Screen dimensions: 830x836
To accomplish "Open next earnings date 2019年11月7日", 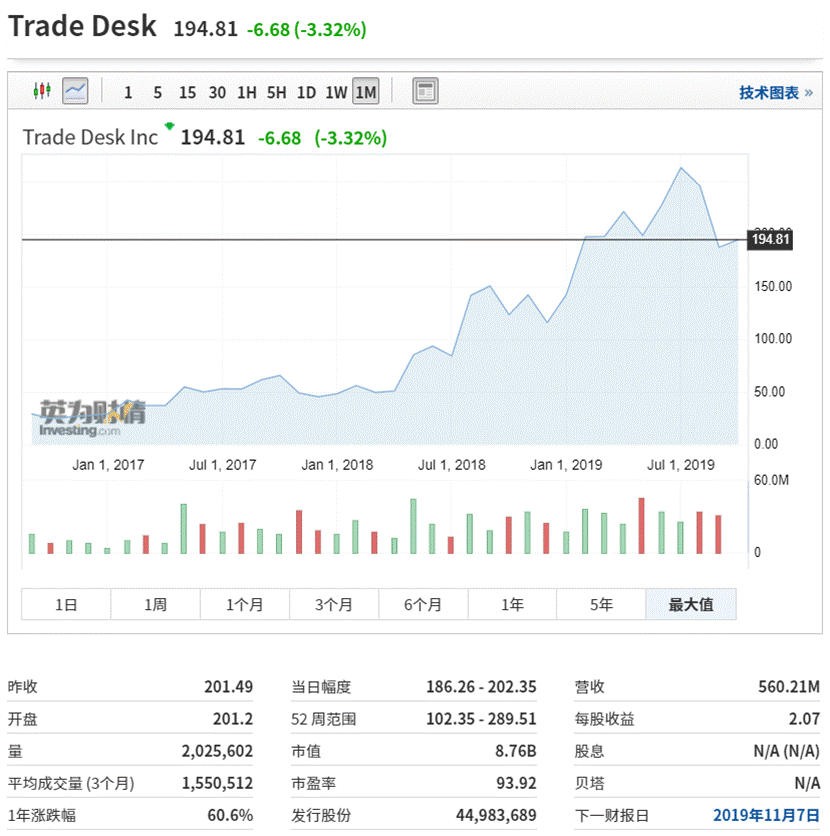I will (766, 815).
